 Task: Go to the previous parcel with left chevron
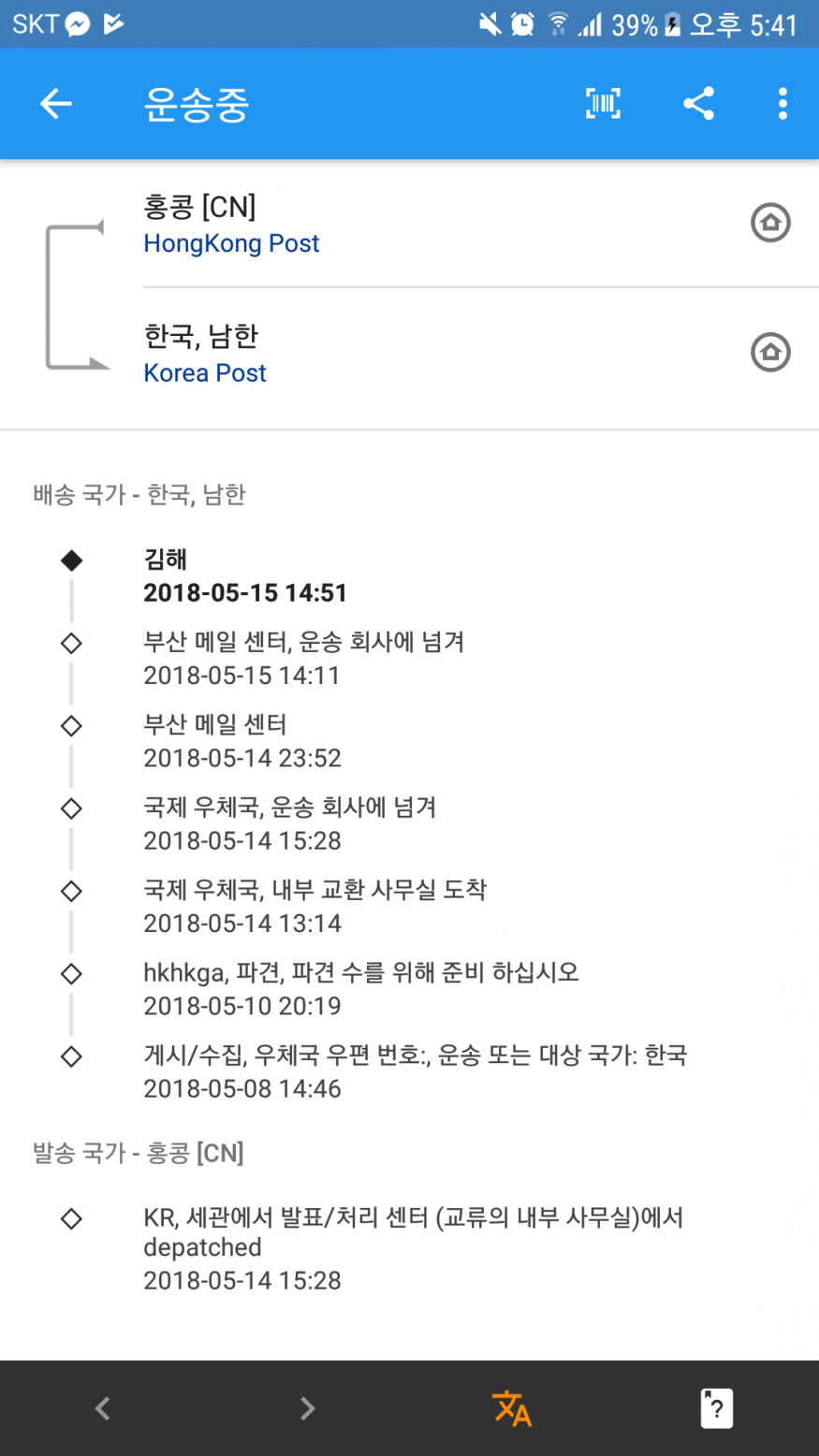(x=103, y=1408)
